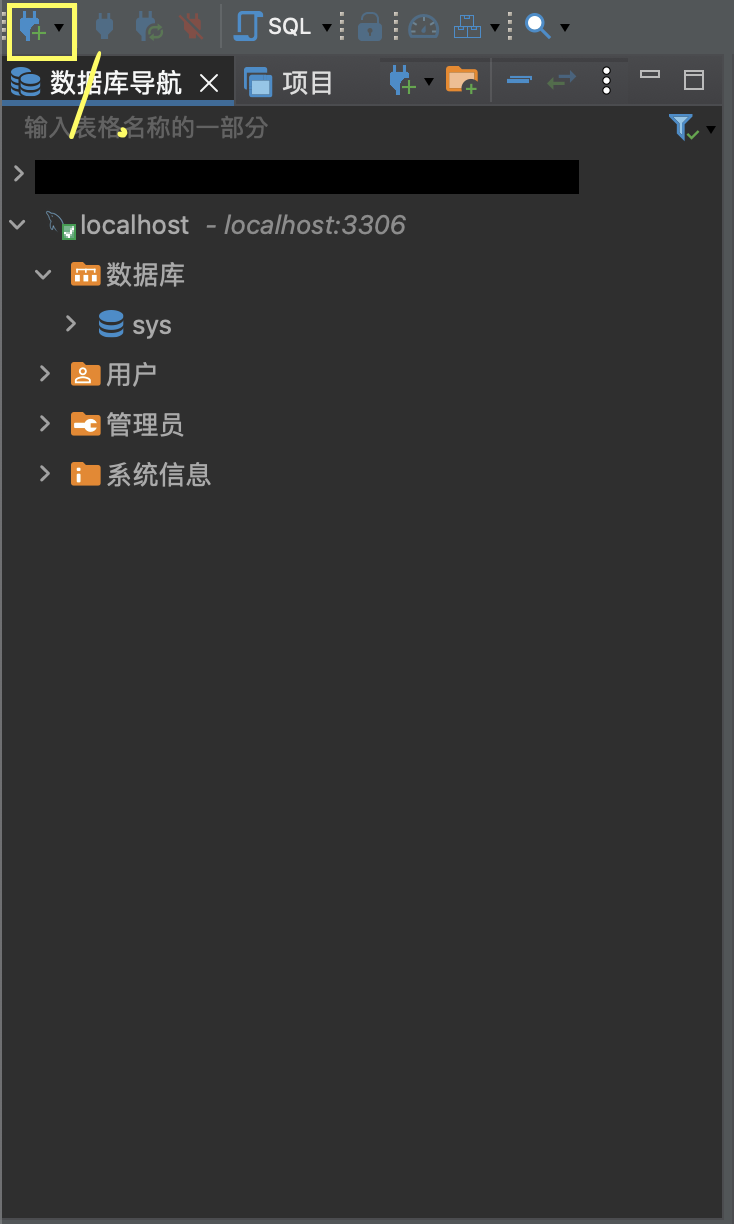This screenshot has width=734, height=1224.
Task: Open the 系统信息 folder
Action: 158,474
